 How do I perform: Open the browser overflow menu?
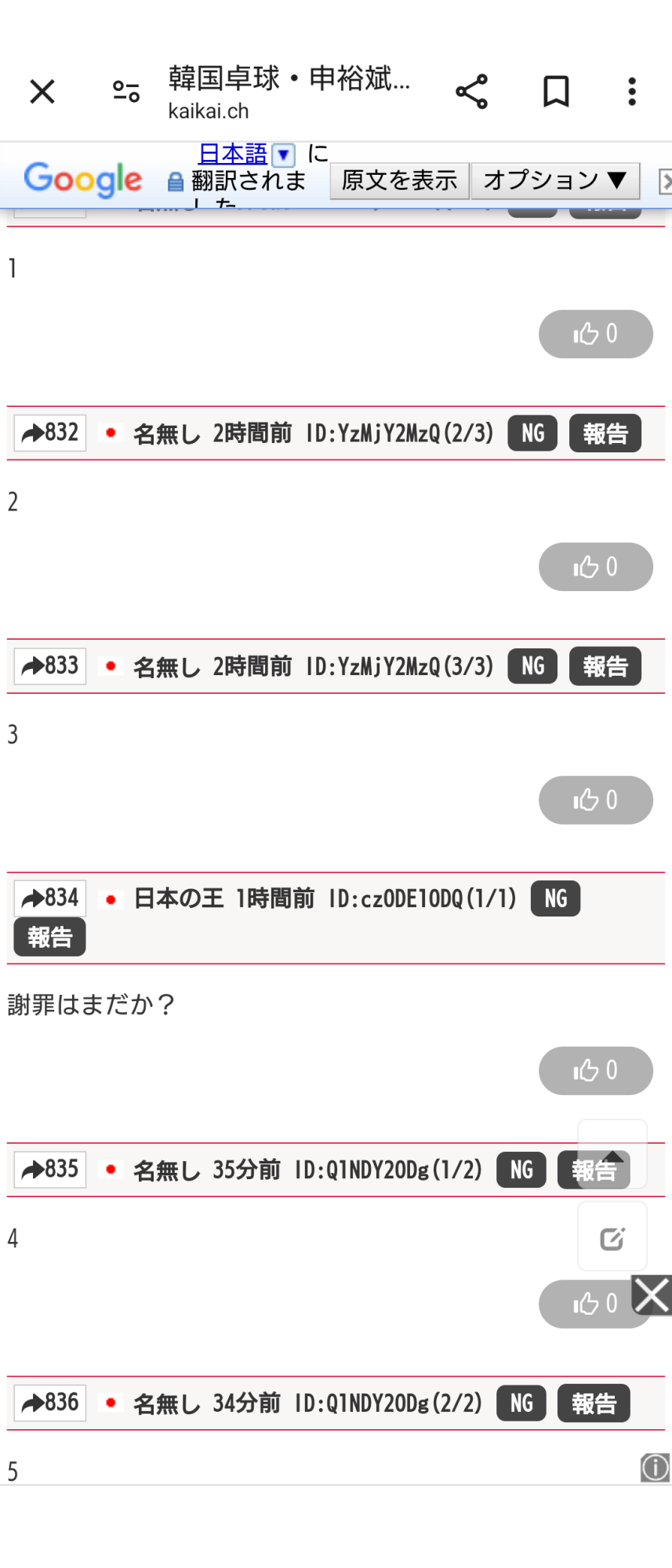632,92
